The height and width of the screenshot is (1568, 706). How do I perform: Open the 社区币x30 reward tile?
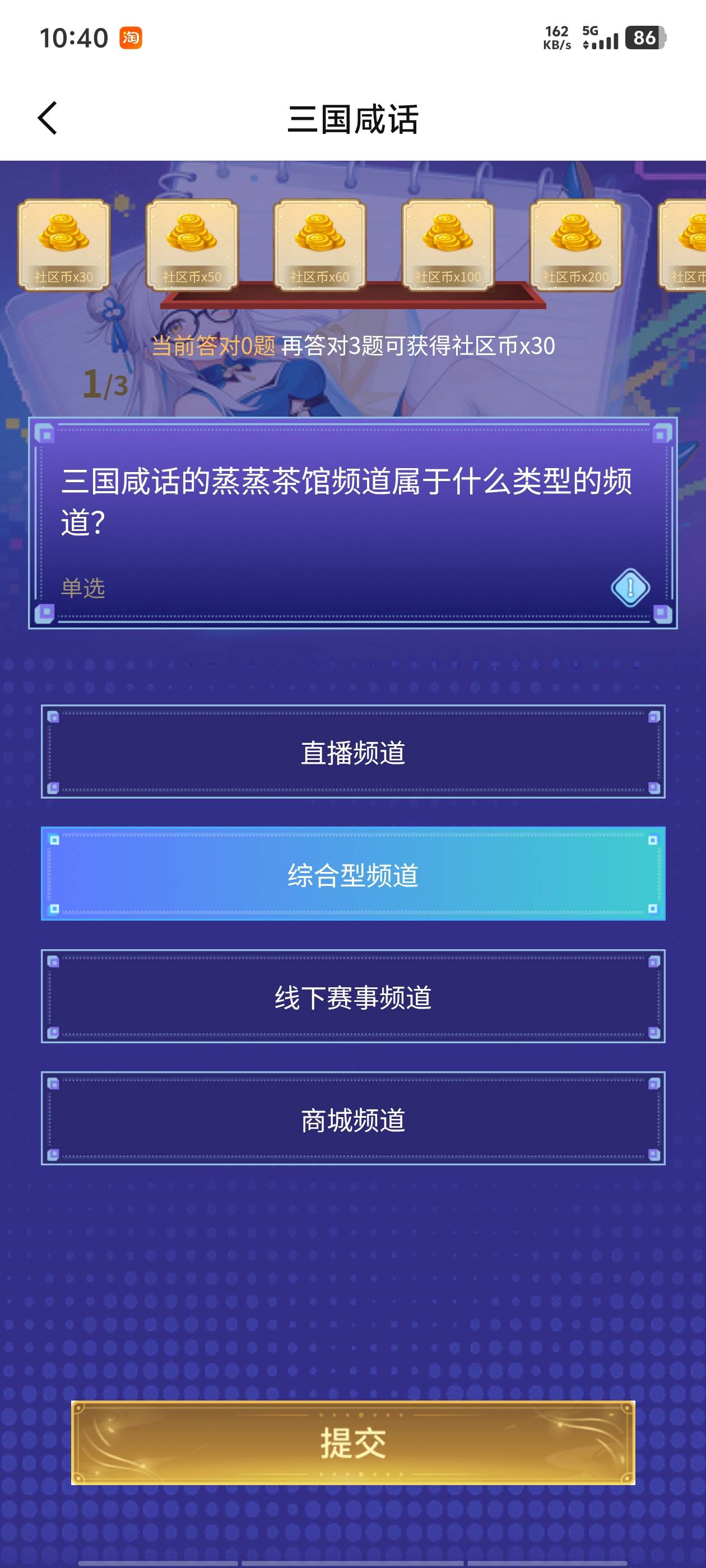pyautogui.click(x=64, y=245)
